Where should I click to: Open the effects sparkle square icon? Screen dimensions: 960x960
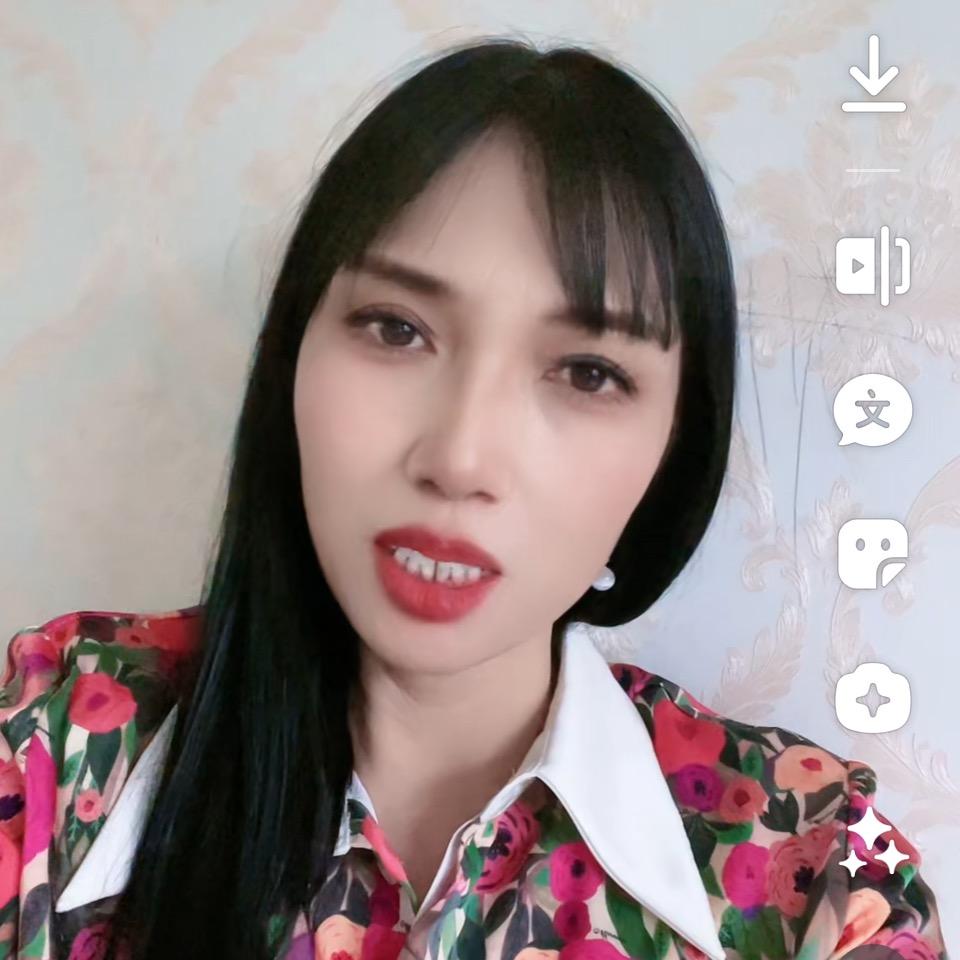click(873, 697)
